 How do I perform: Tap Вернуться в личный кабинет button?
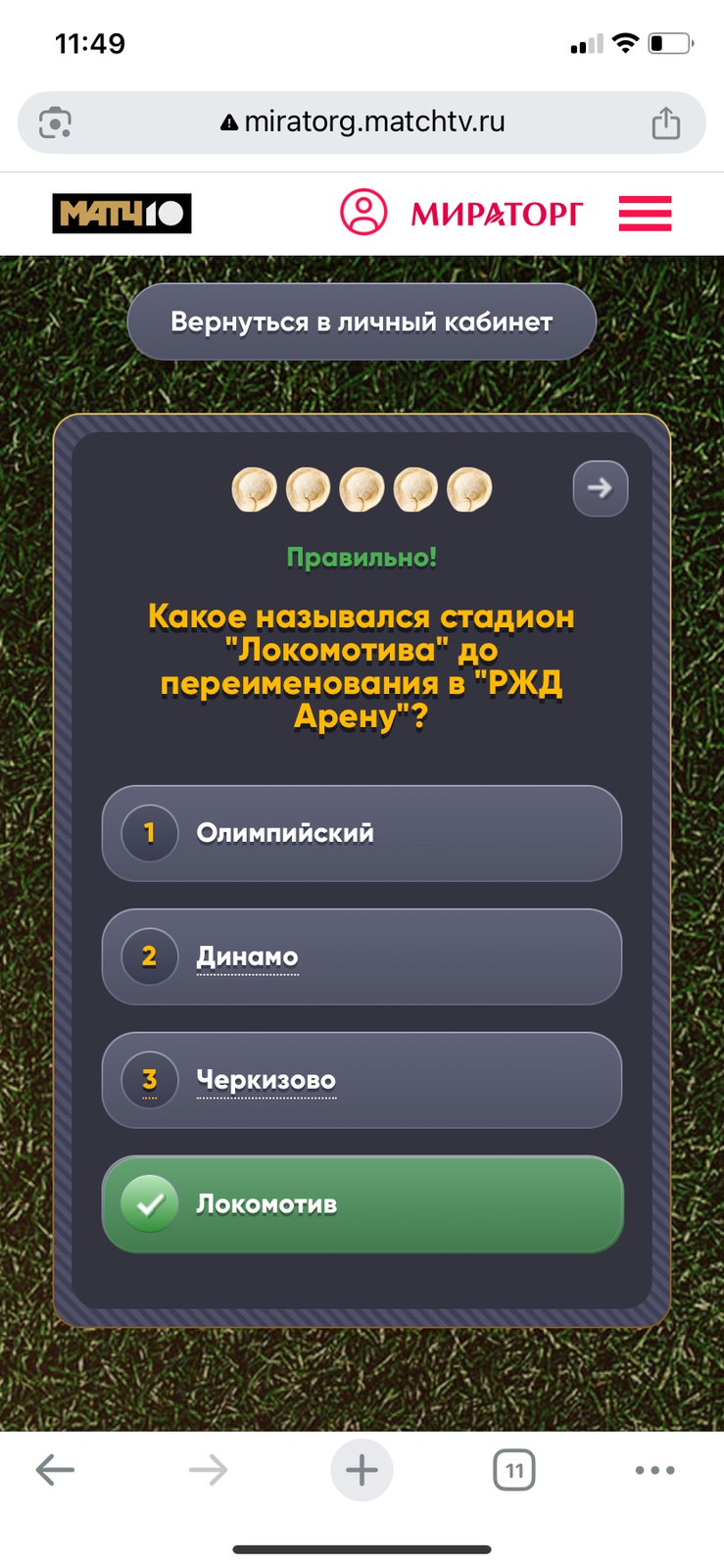click(362, 321)
